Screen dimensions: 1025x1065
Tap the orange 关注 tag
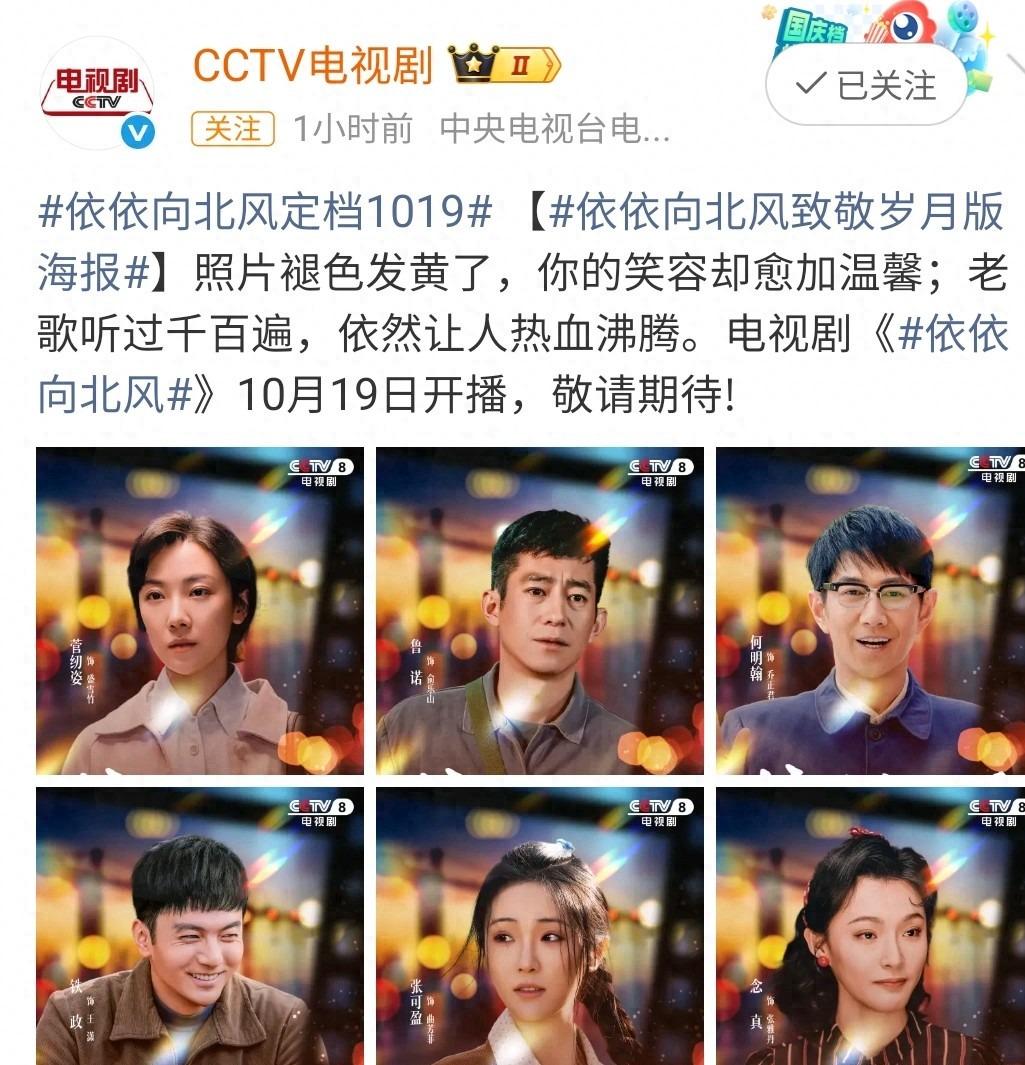(232, 129)
